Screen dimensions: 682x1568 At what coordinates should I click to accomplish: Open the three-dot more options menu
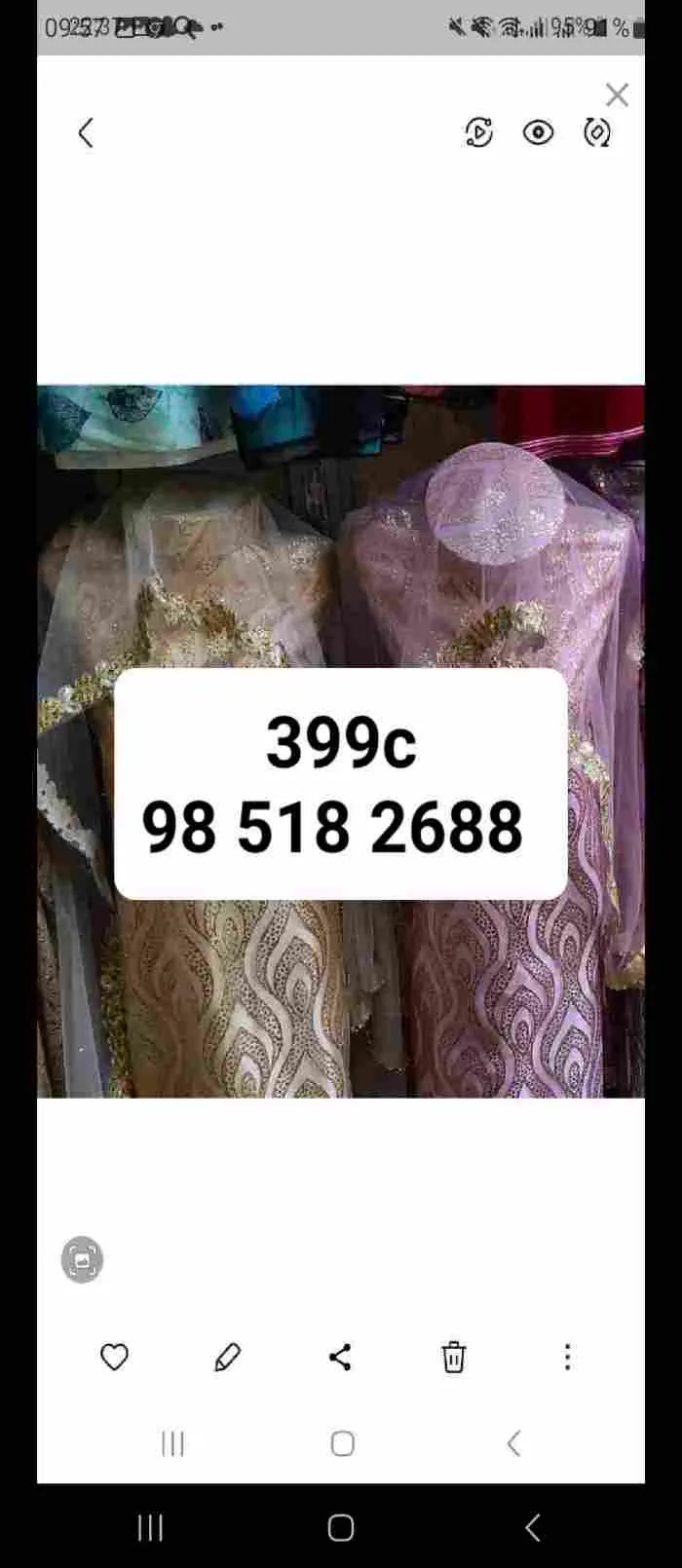(567, 1357)
